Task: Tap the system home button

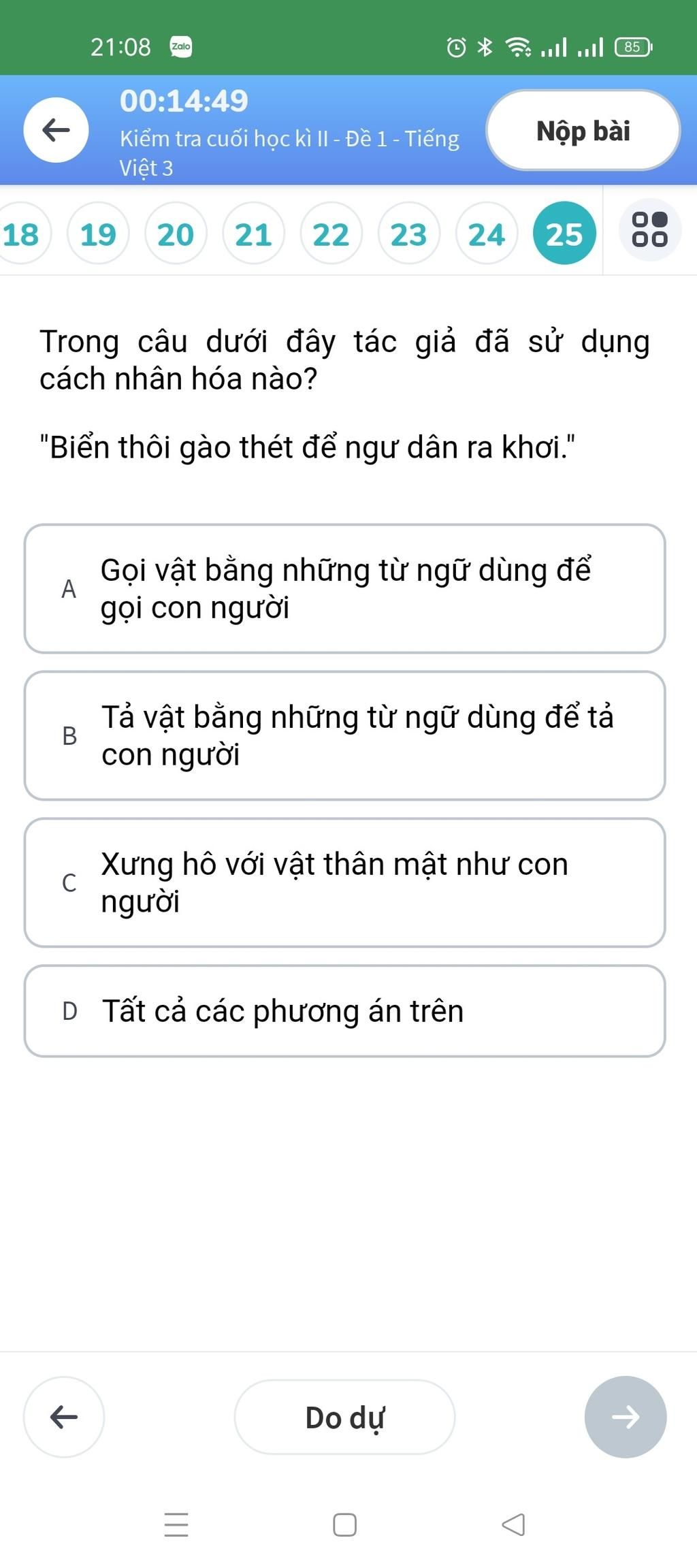Action: (344, 1524)
